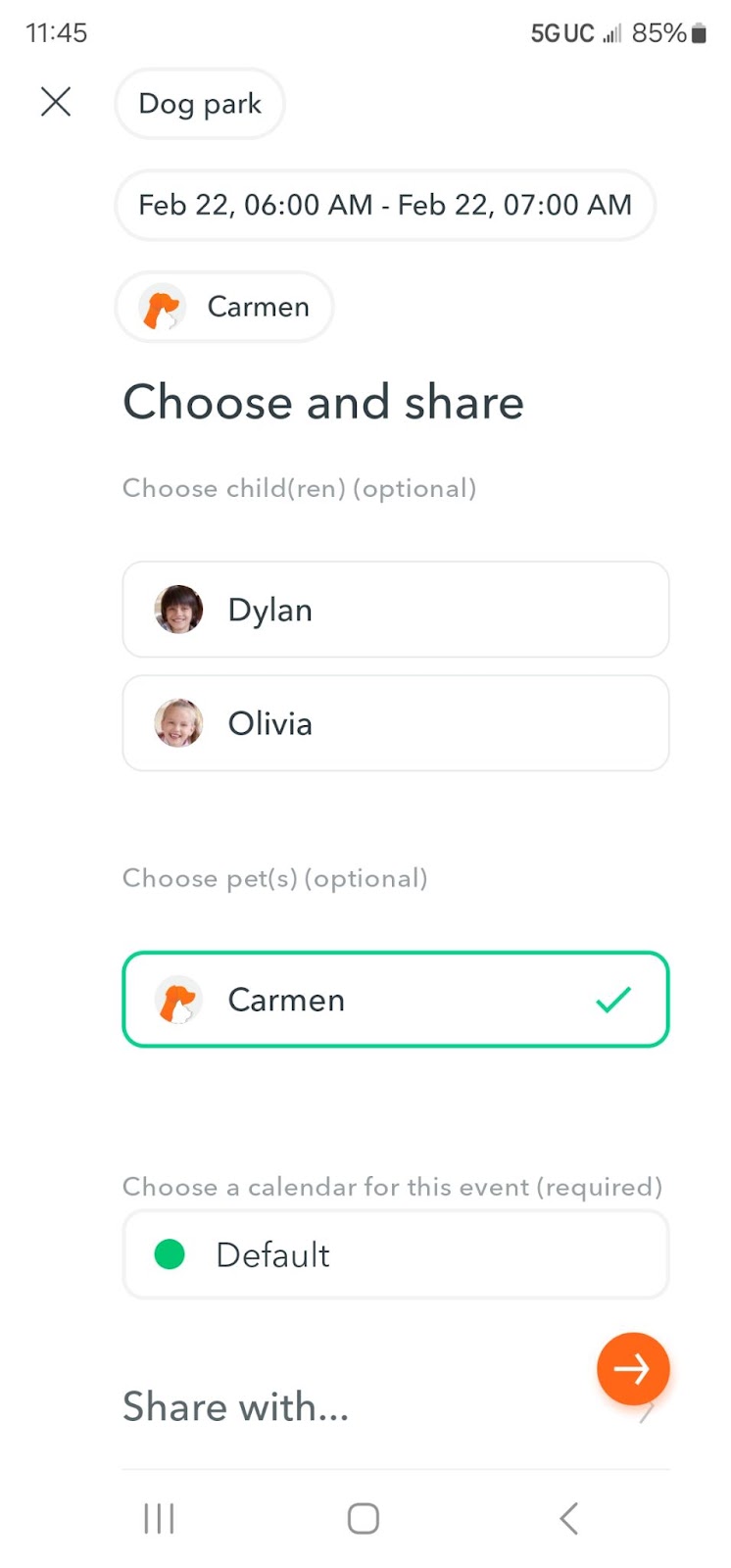Tap the Carmen chip at the top

224,307
